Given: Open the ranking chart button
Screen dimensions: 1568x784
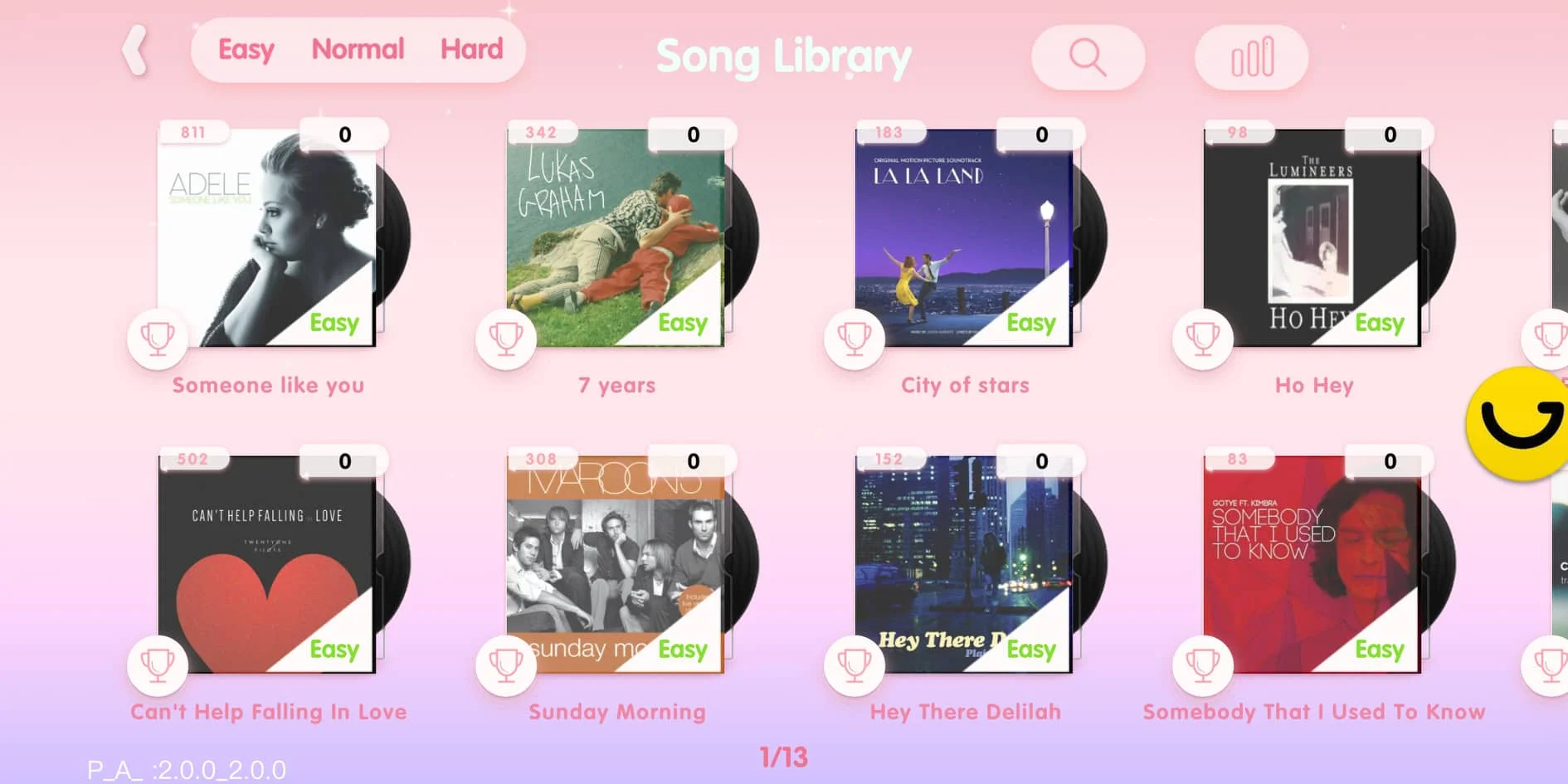Looking at the screenshot, I should pos(1251,57).
